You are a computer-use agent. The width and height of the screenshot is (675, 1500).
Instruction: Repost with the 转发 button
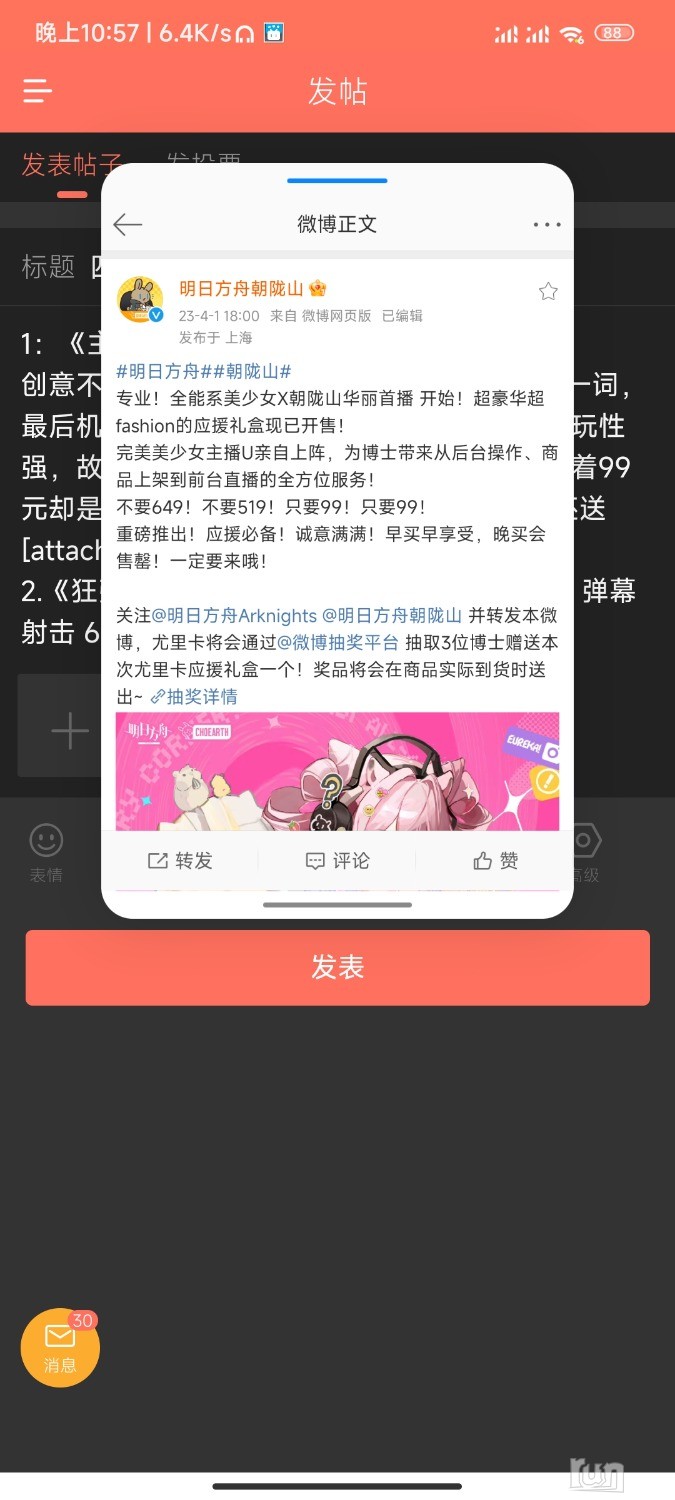180,860
